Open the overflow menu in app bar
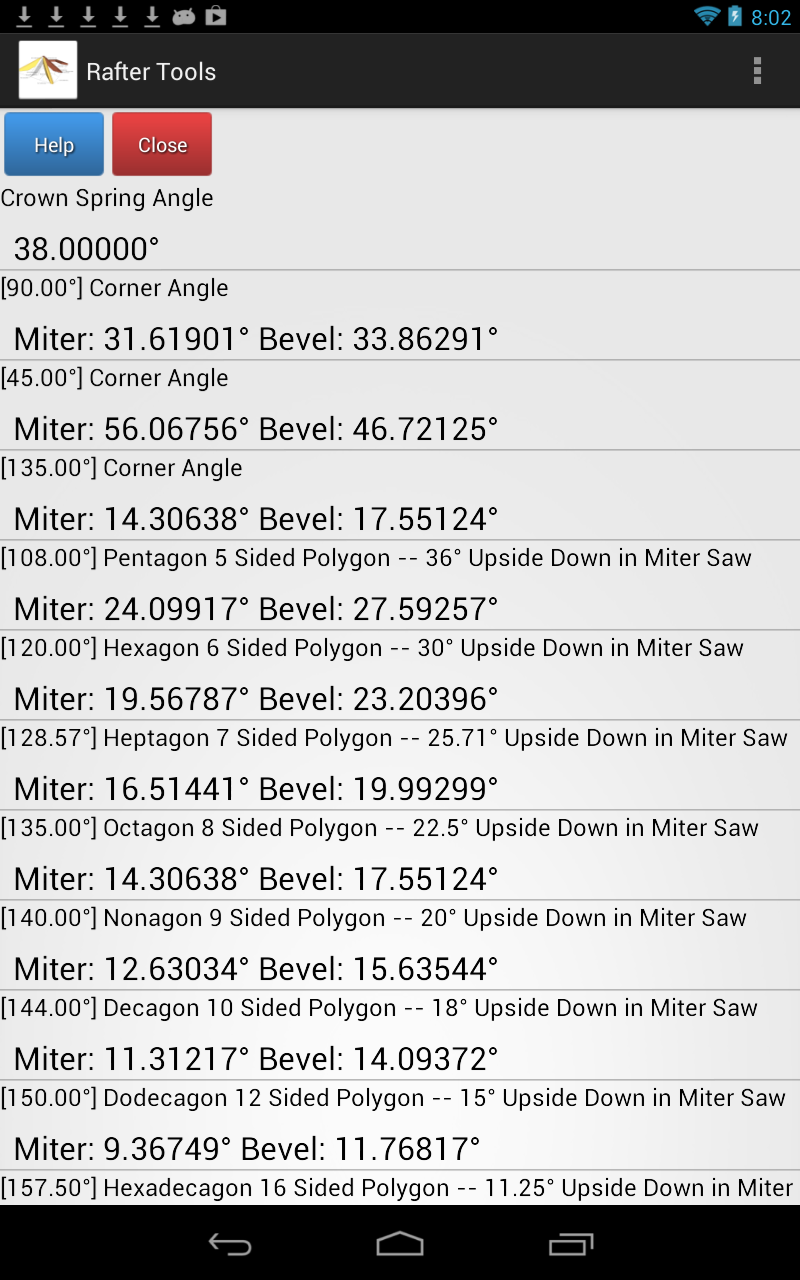This screenshot has width=800, height=1280. [757, 71]
